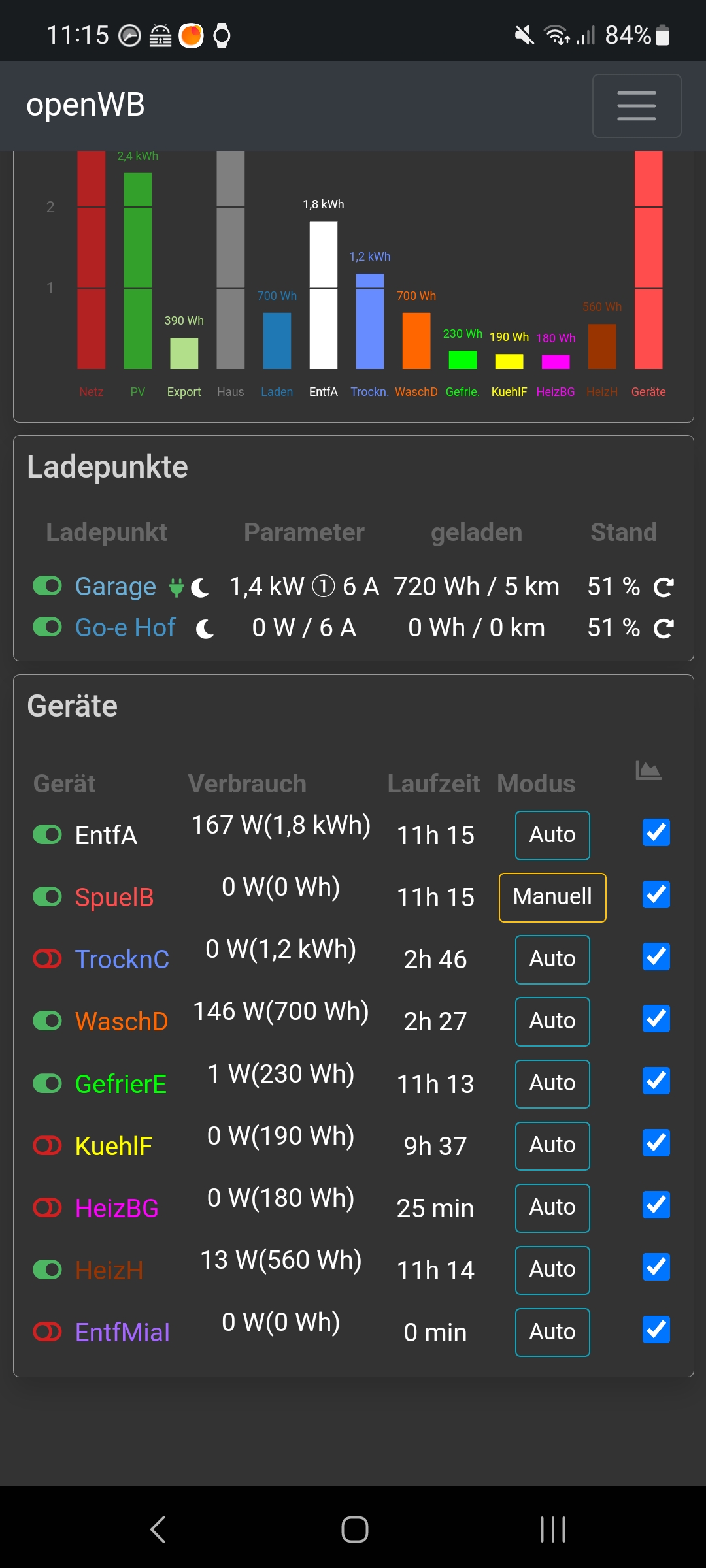Viewport: 706px width, 1568px height.
Task: Tap the HeizBG Auto mode button
Action: [552, 1207]
